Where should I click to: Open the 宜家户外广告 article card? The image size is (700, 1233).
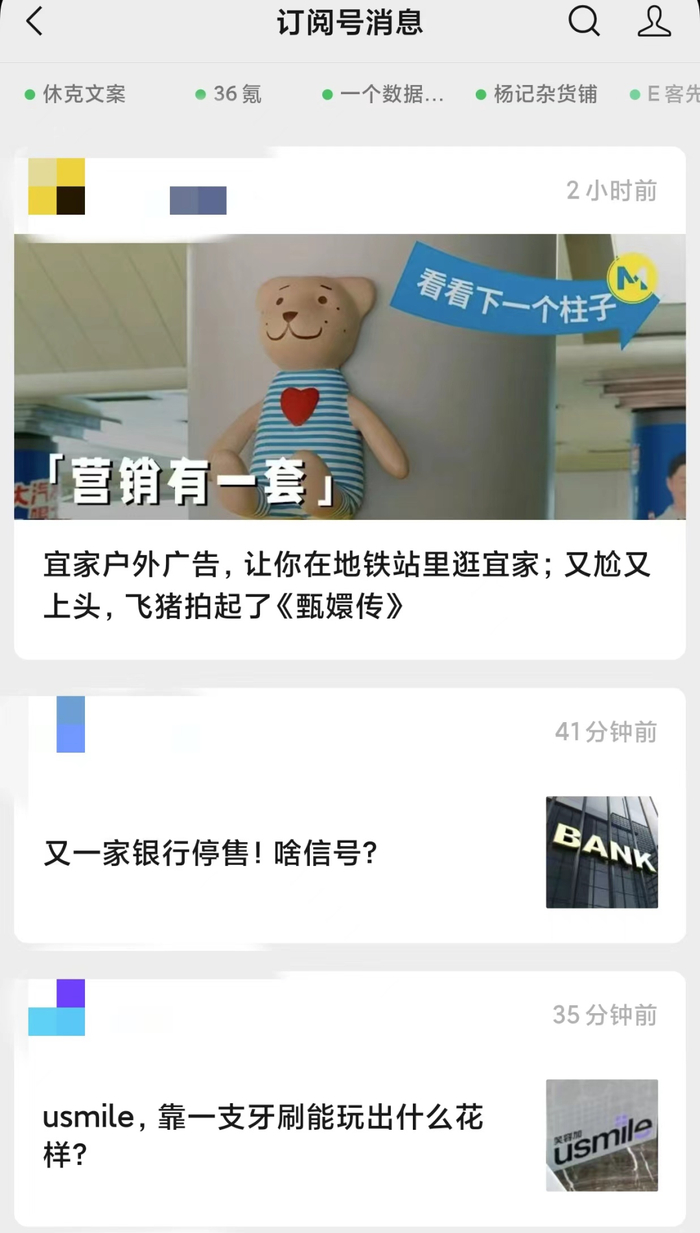(x=350, y=403)
